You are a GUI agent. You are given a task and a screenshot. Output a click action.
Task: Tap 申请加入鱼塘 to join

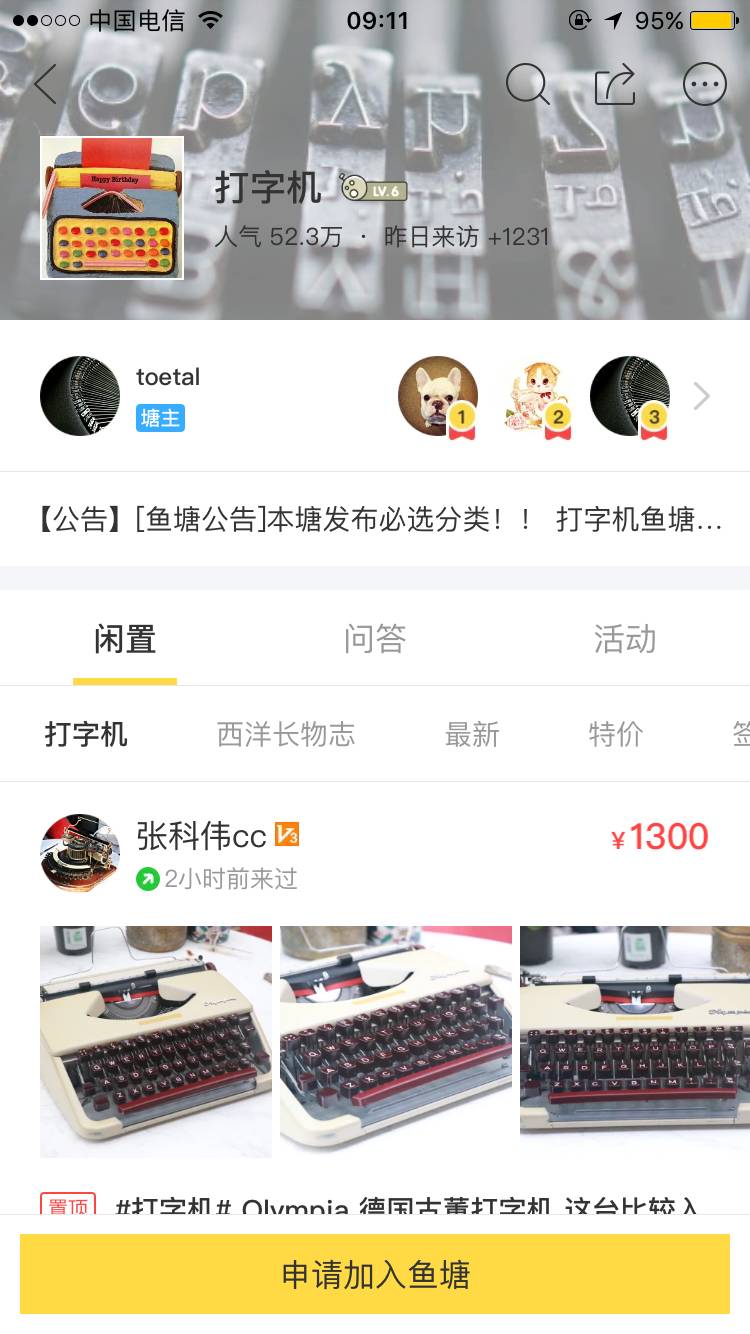coord(375,1274)
